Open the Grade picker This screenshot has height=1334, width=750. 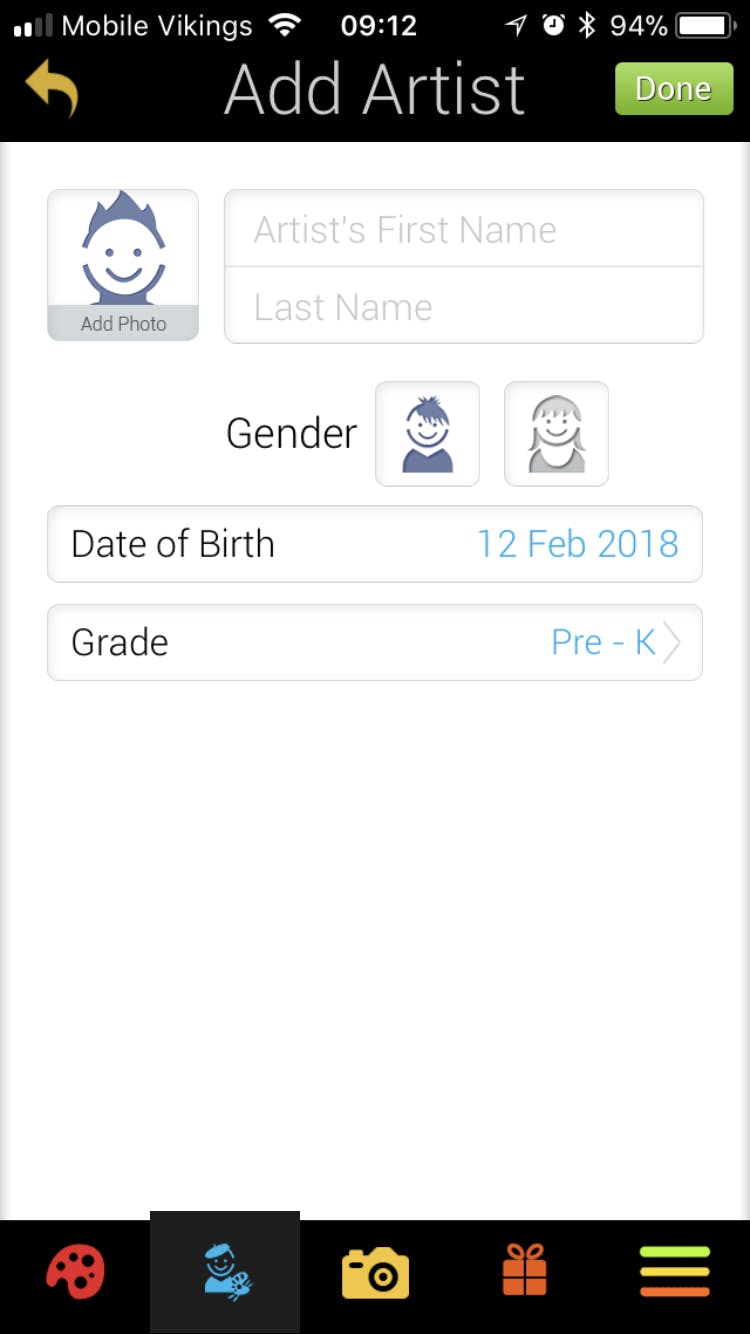(375, 642)
